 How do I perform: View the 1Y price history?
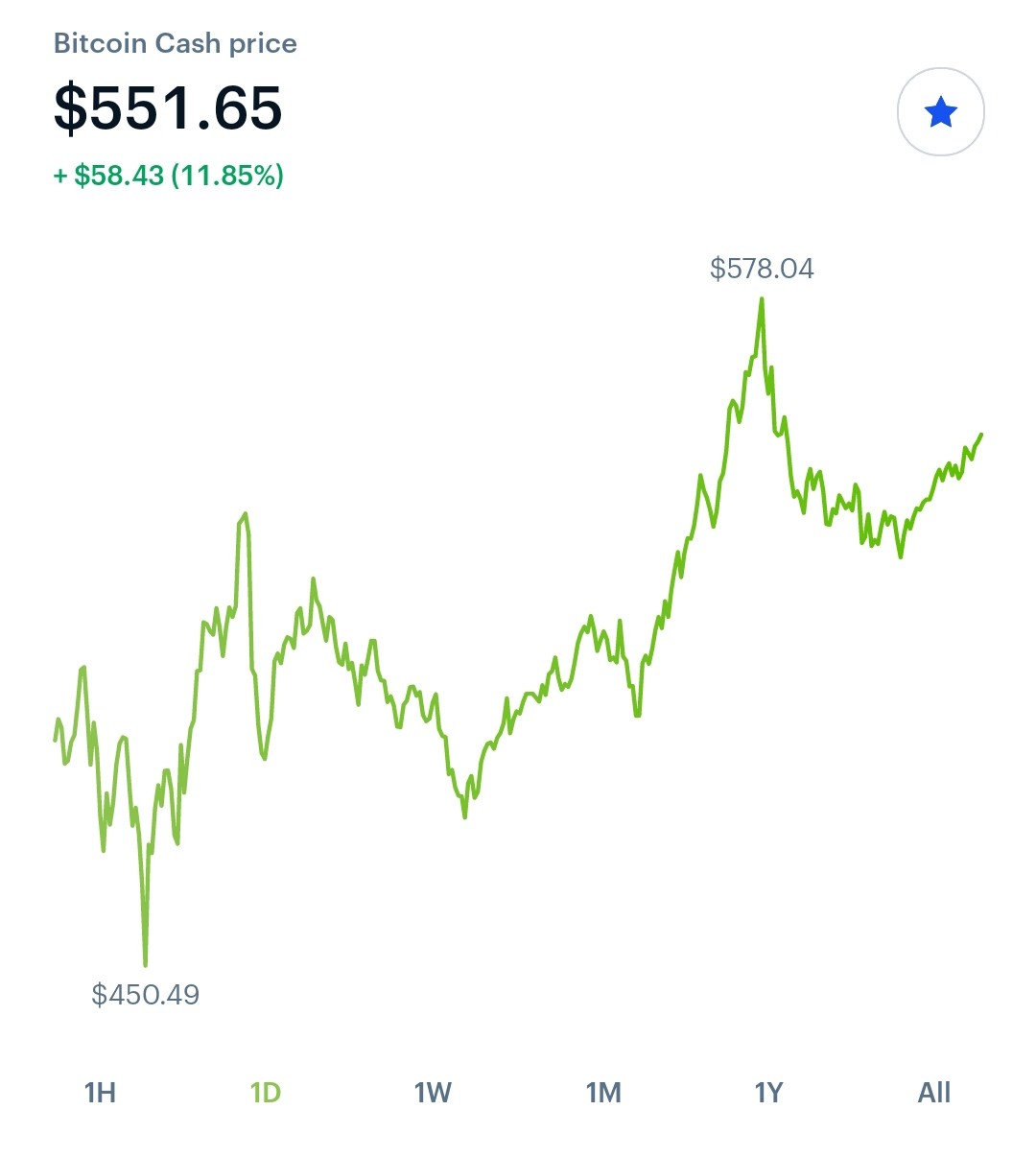click(x=769, y=1093)
